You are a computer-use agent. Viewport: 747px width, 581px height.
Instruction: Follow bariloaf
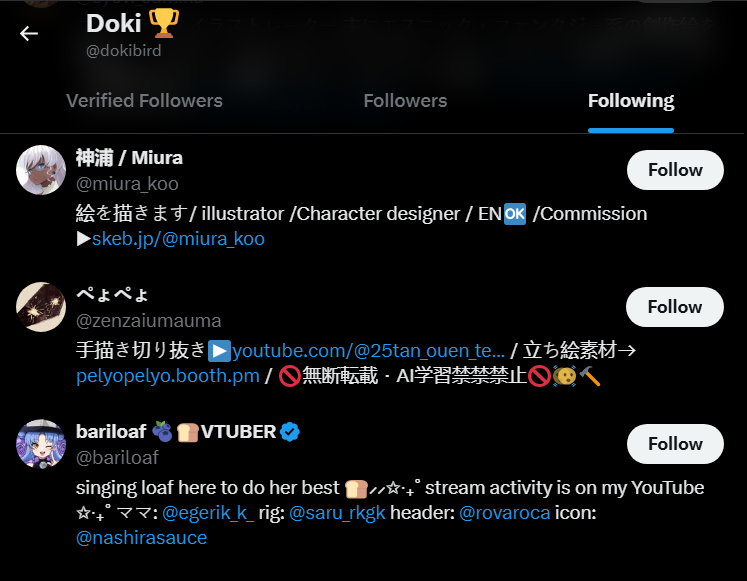click(675, 444)
